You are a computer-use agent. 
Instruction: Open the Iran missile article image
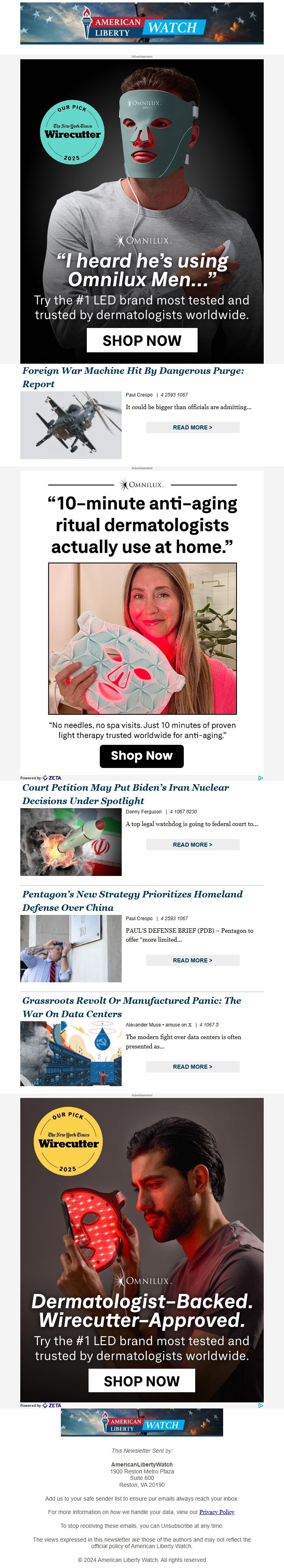(x=71, y=842)
